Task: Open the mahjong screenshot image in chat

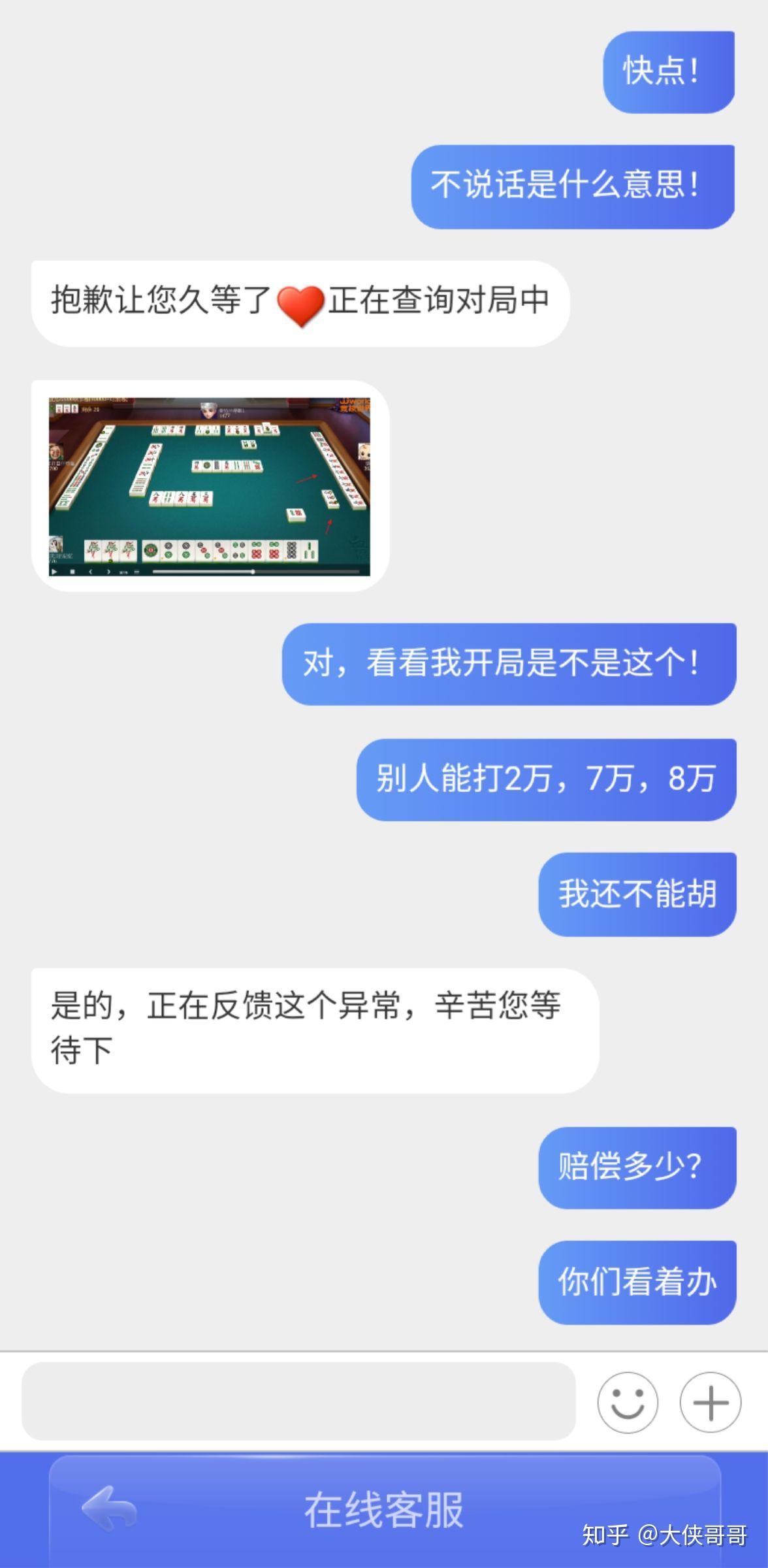Action: coord(210,486)
